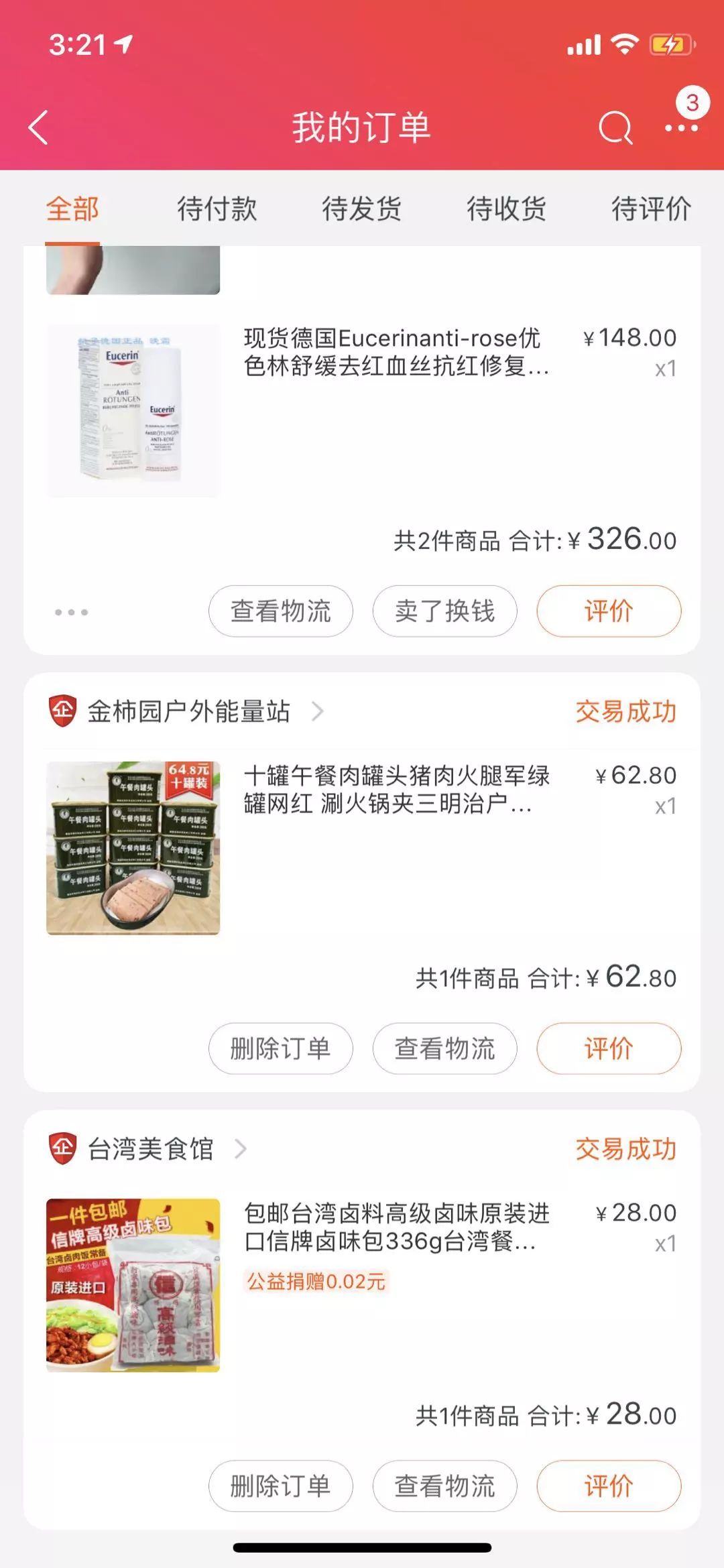Visit the 台湾美食馆 shop

click(151, 1149)
